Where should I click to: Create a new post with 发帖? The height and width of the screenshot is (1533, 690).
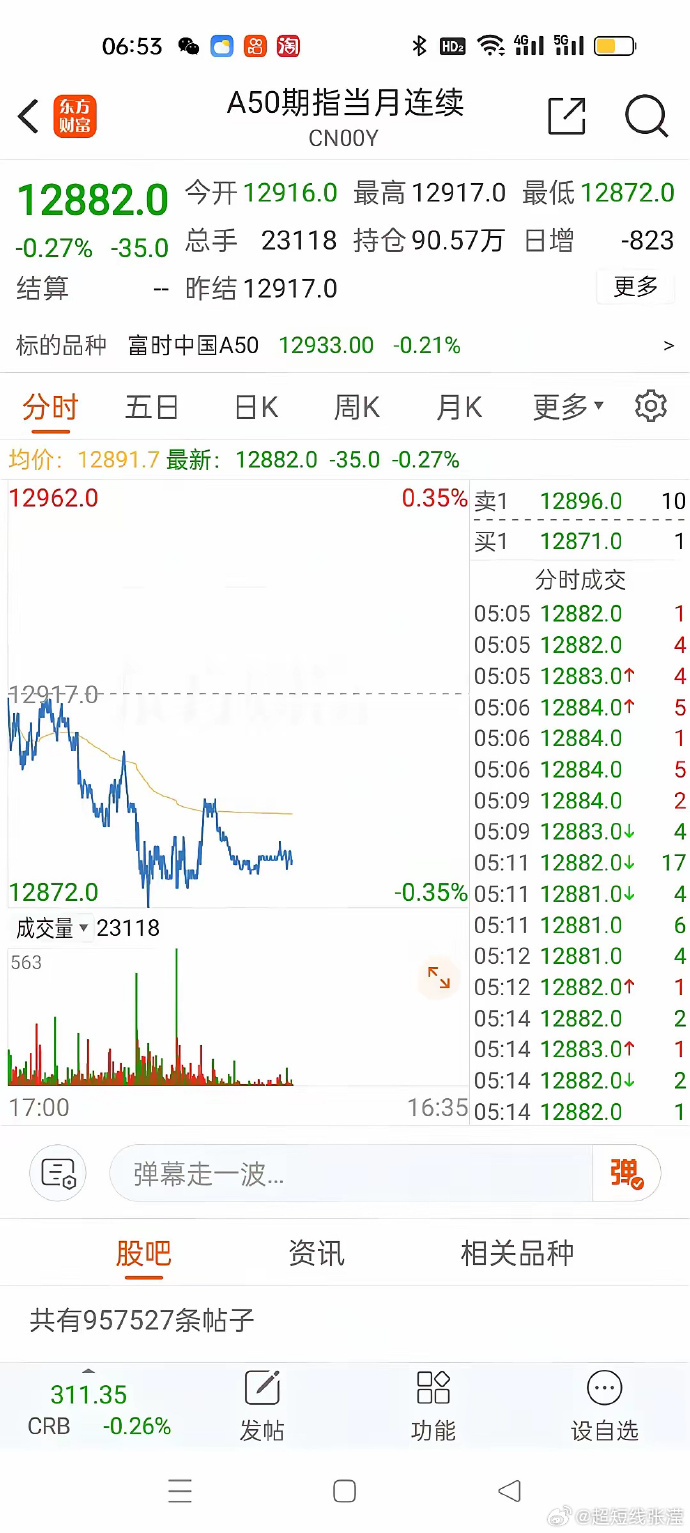[262, 1406]
